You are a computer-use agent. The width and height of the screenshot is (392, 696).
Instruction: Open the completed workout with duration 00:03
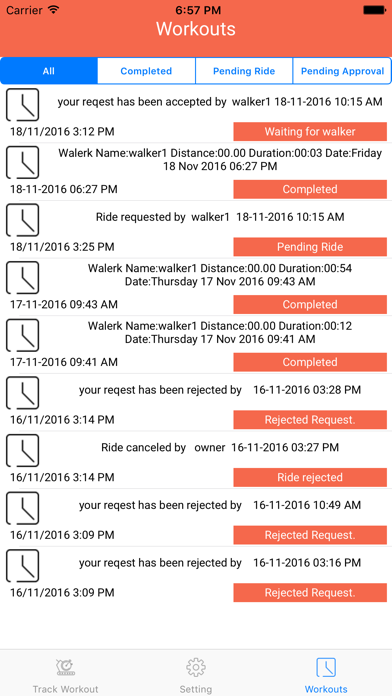tap(196, 172)
